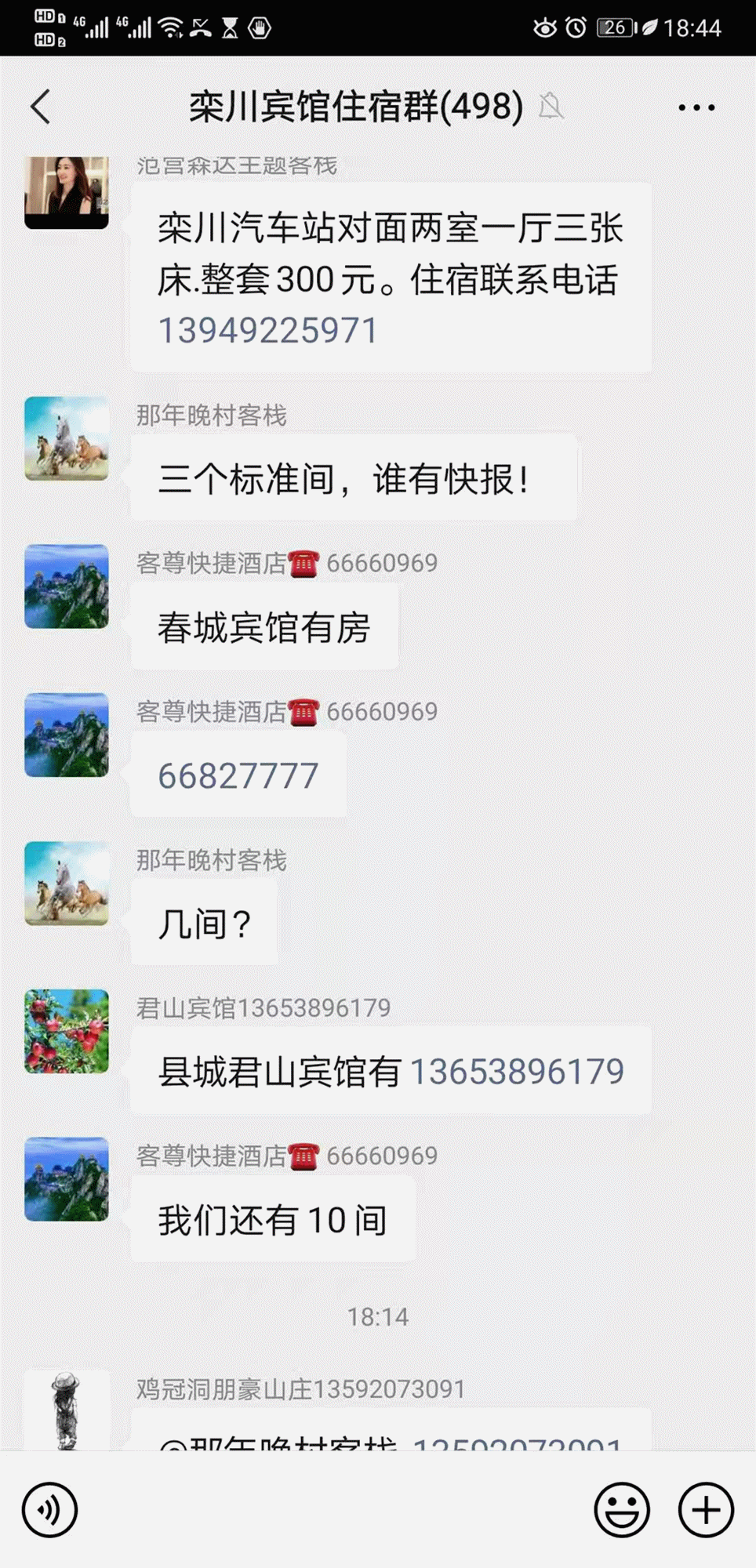The width and height of the screenshot is (756, 1568).
Task: Tap the phone number 13653896179 in message
Action: 517,1072
